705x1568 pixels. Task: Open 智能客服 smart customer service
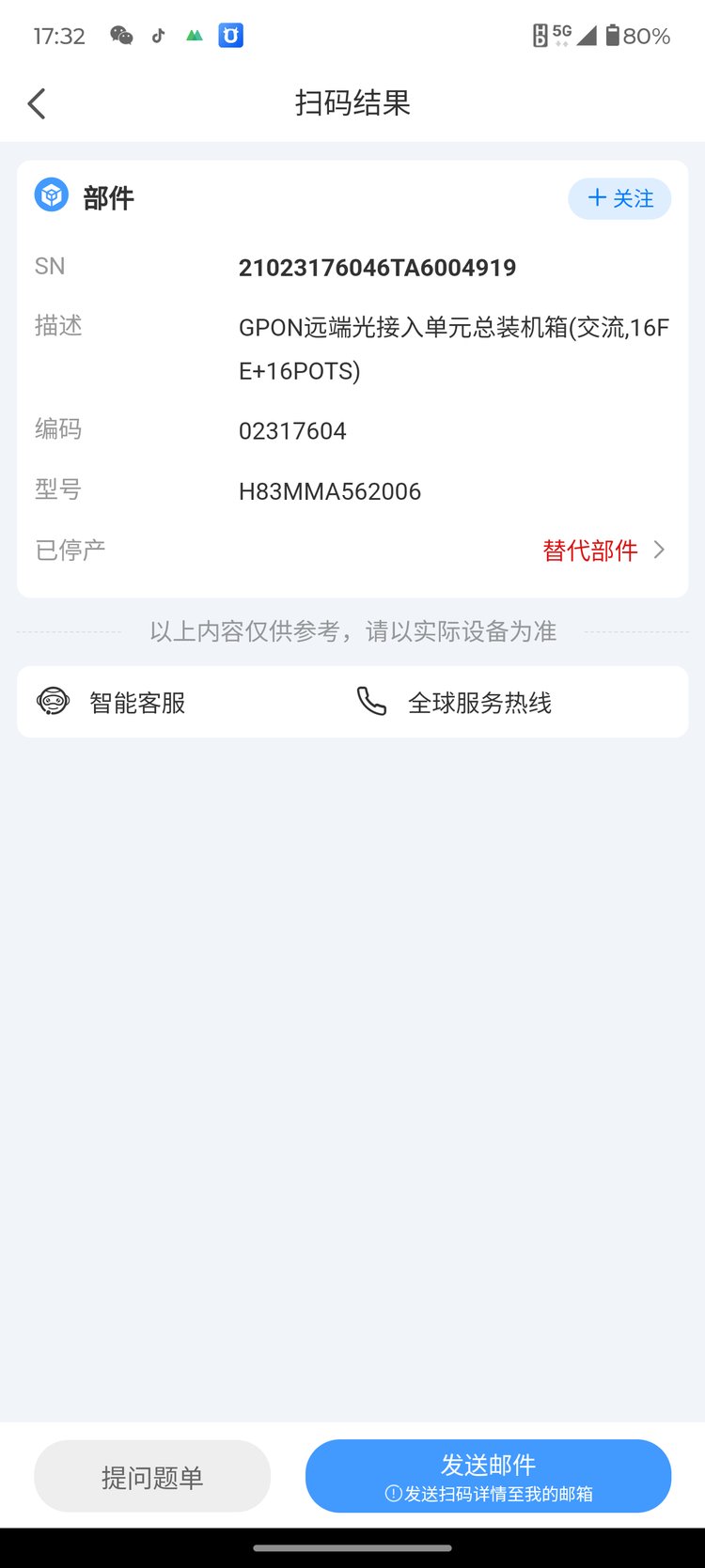113,703
